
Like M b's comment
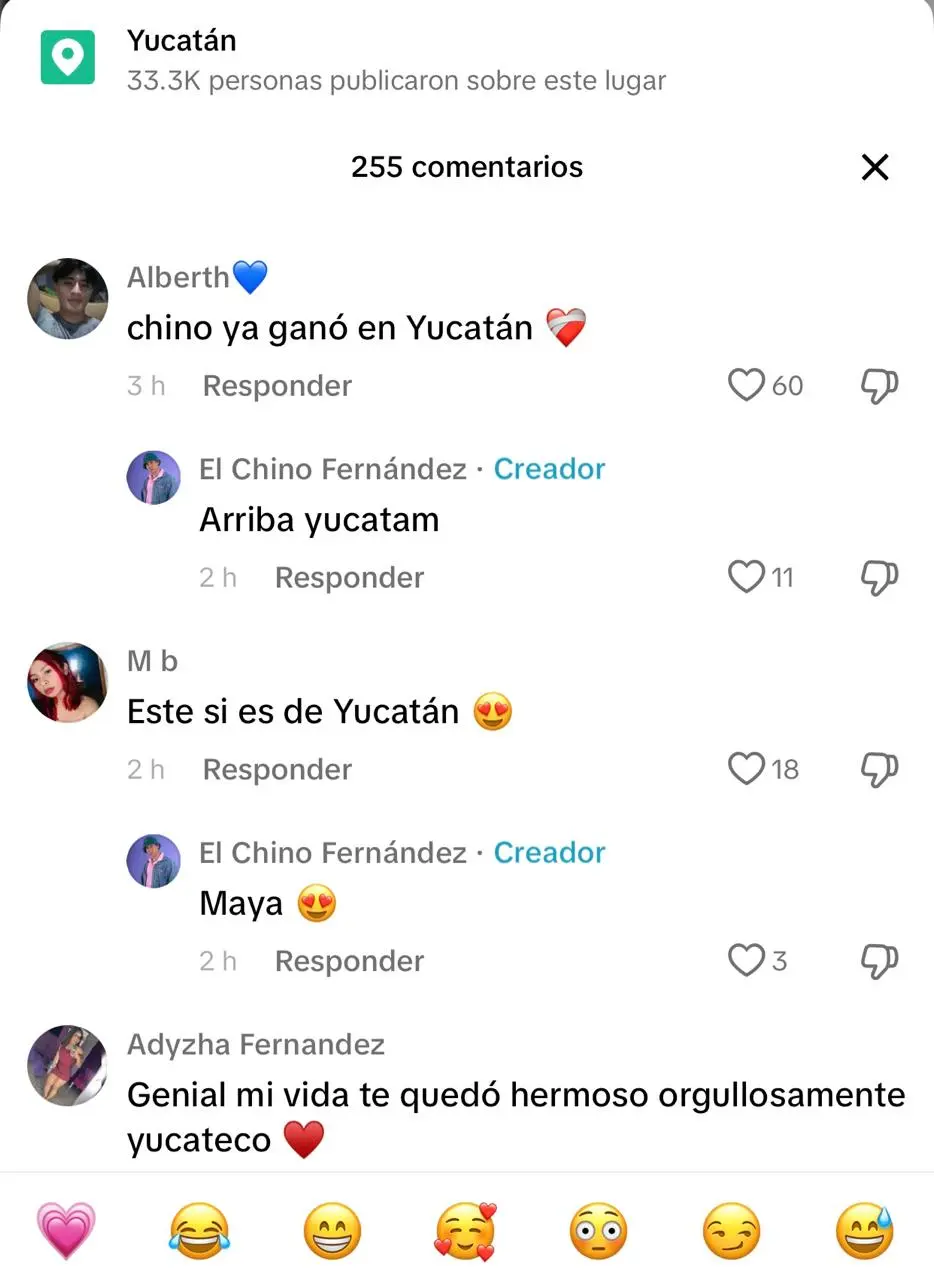pos(746,769)
